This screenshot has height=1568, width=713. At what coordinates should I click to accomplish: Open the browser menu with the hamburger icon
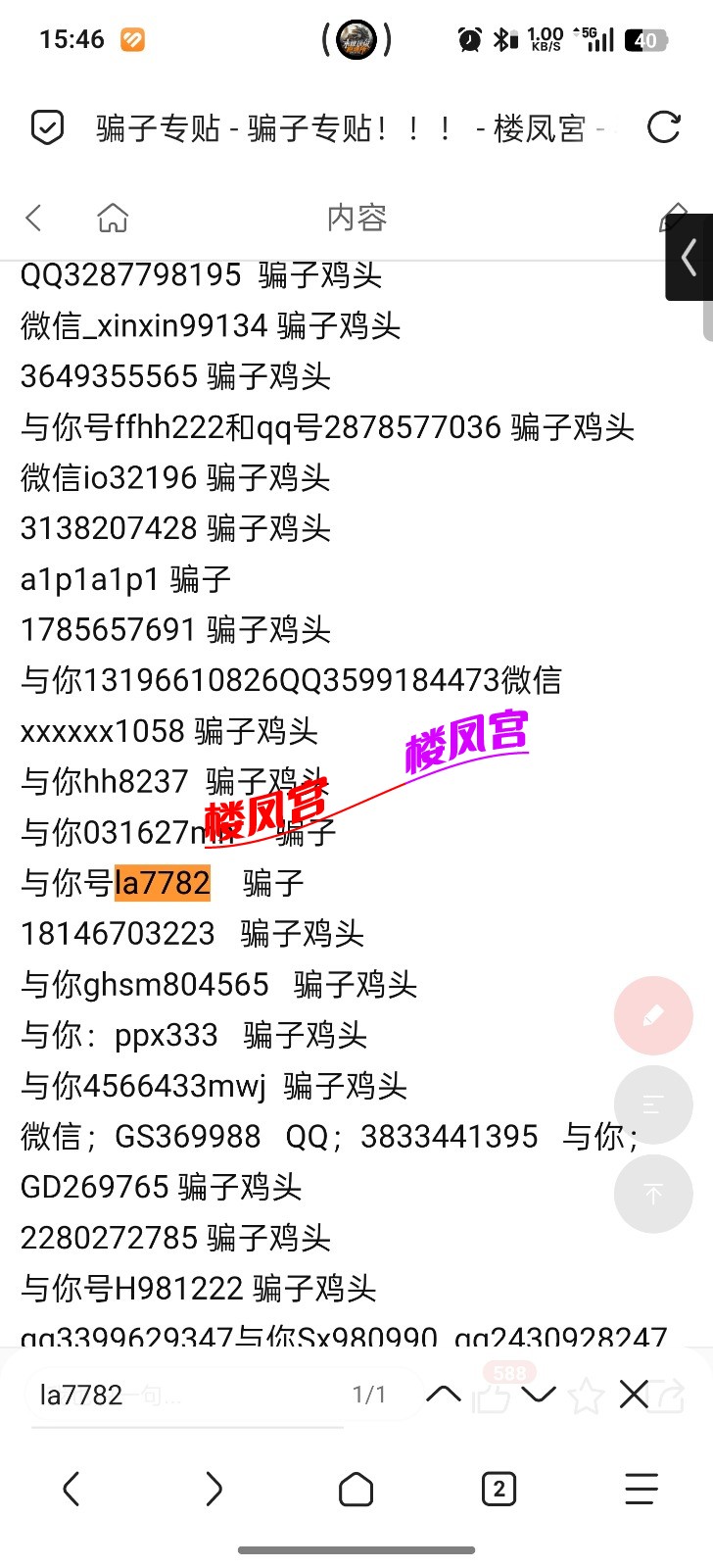click(640, 1489)
